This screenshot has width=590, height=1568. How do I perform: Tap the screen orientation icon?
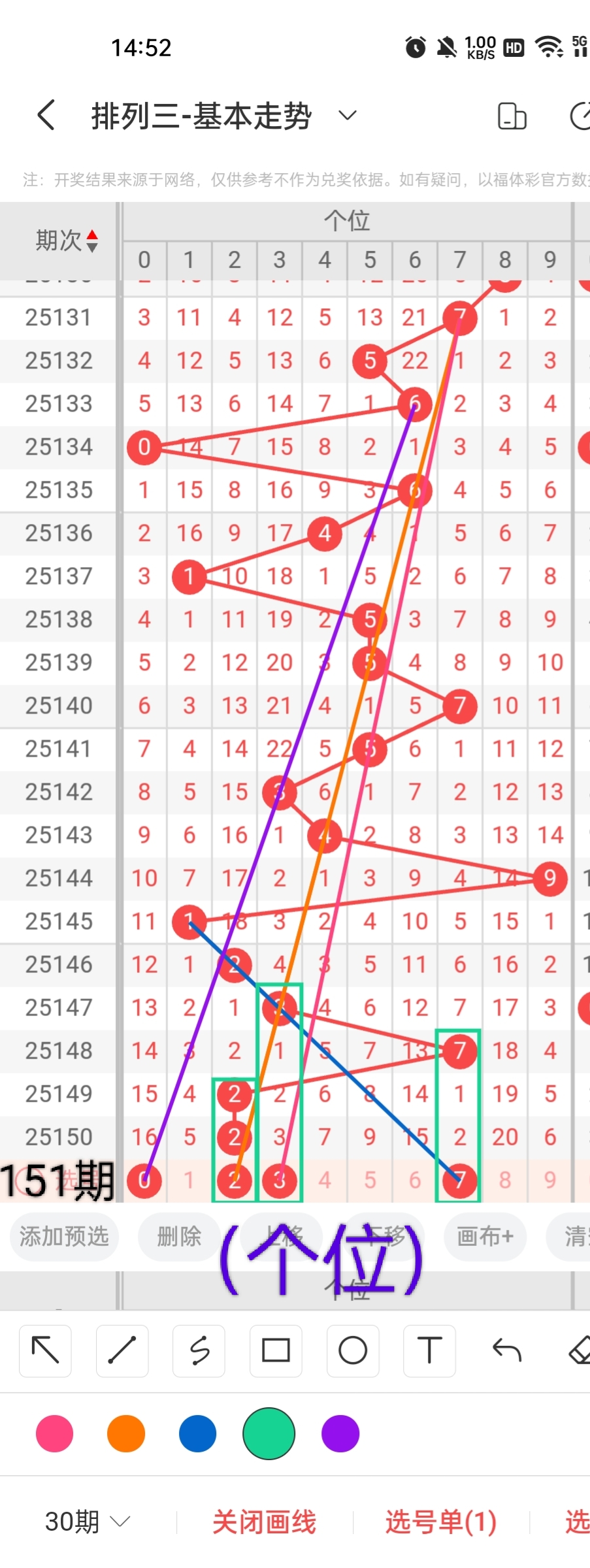point(512,117)
